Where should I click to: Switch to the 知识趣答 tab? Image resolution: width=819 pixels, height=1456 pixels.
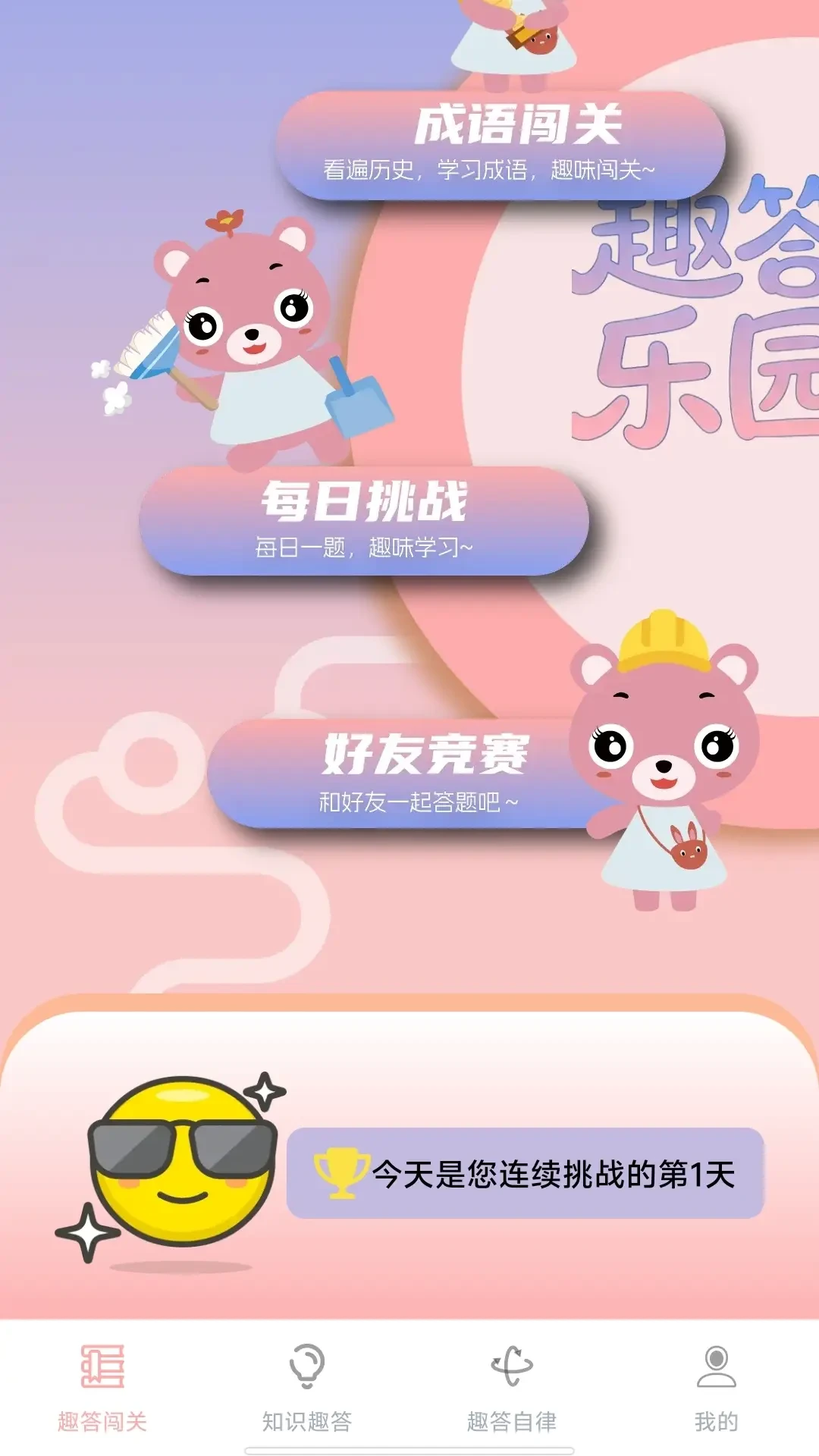(307, 1387)
